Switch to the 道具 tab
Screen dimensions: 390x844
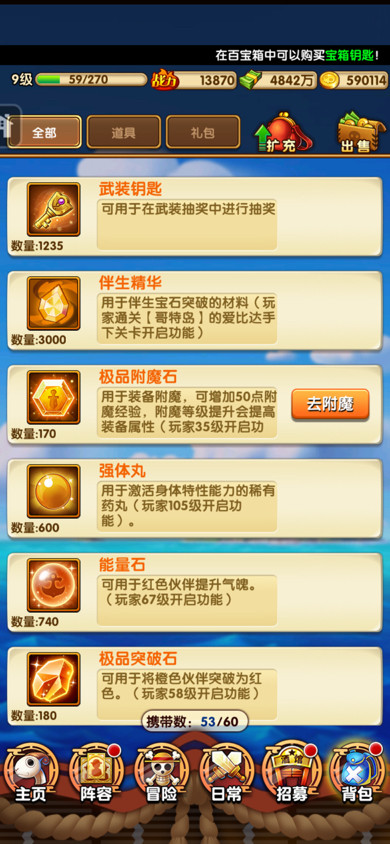(x=124, y=132)
